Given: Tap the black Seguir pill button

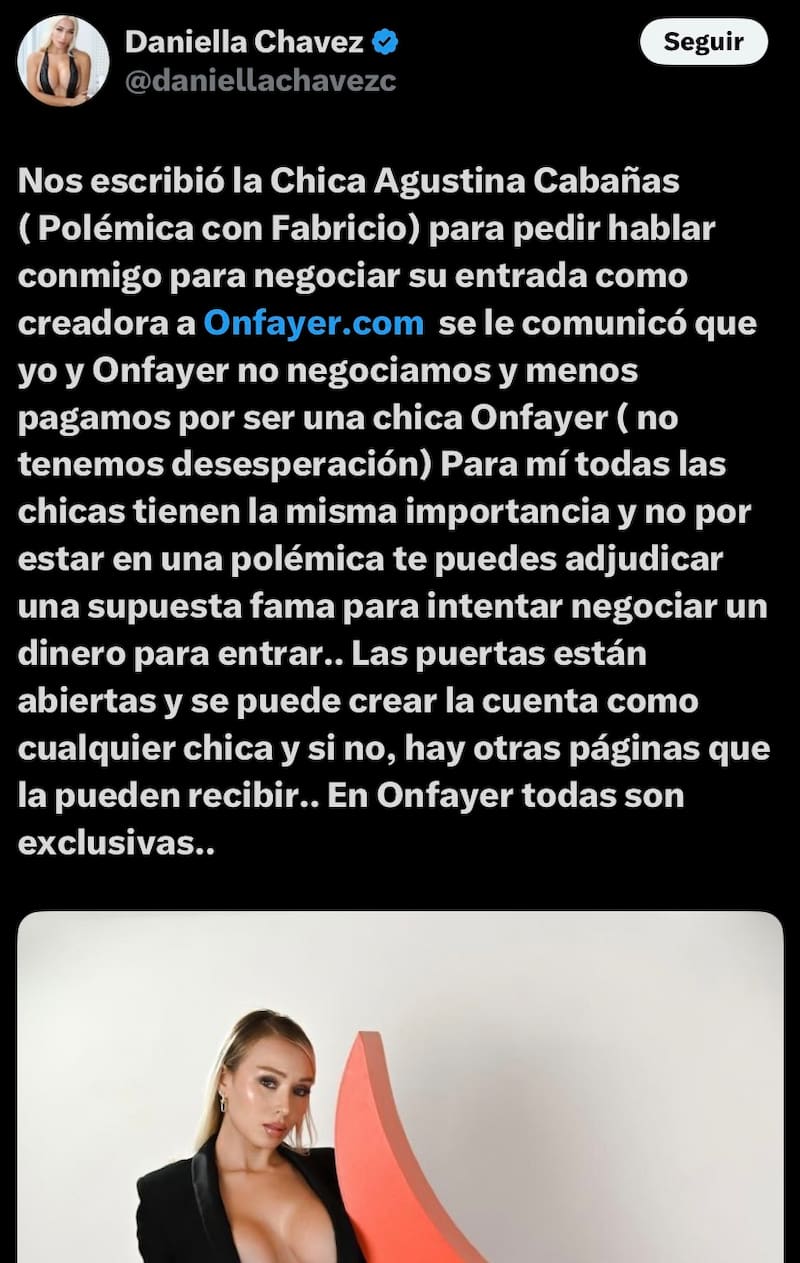Looking at the screenshot, I should click(x=703, y=42).
